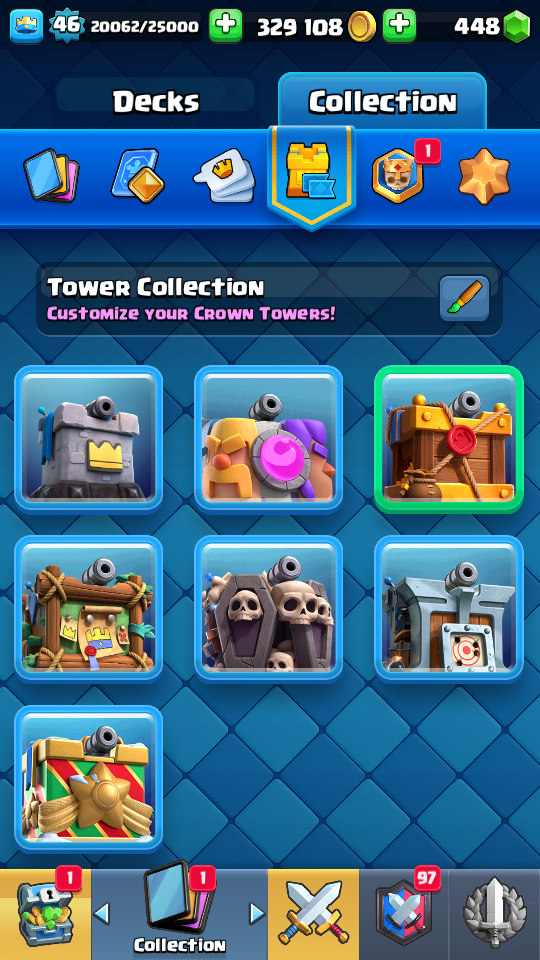Select the tower skin with pink orb

tap(268, 439)
